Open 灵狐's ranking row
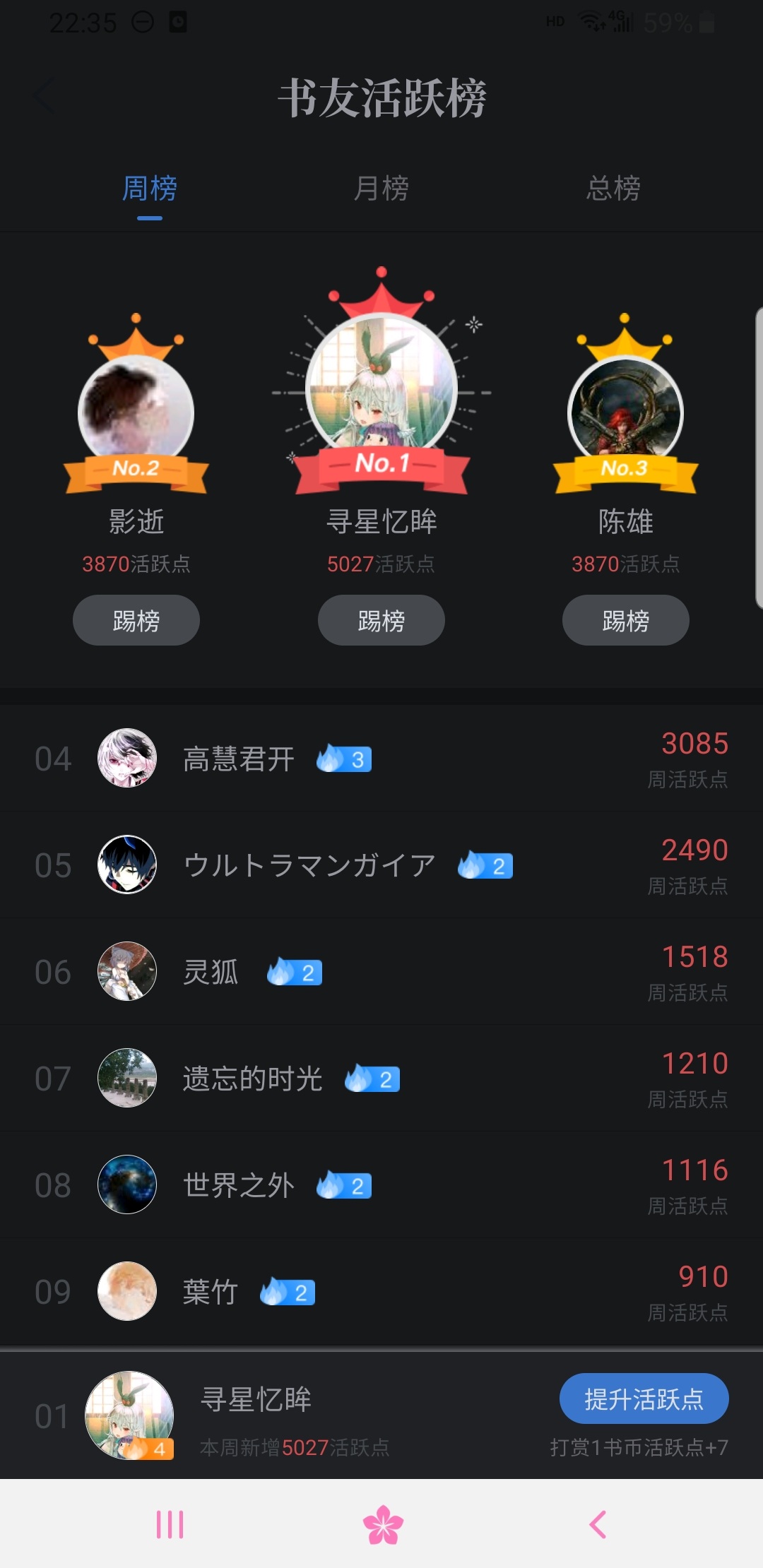This screenshot has width=763, height=1568. [381, 972]
